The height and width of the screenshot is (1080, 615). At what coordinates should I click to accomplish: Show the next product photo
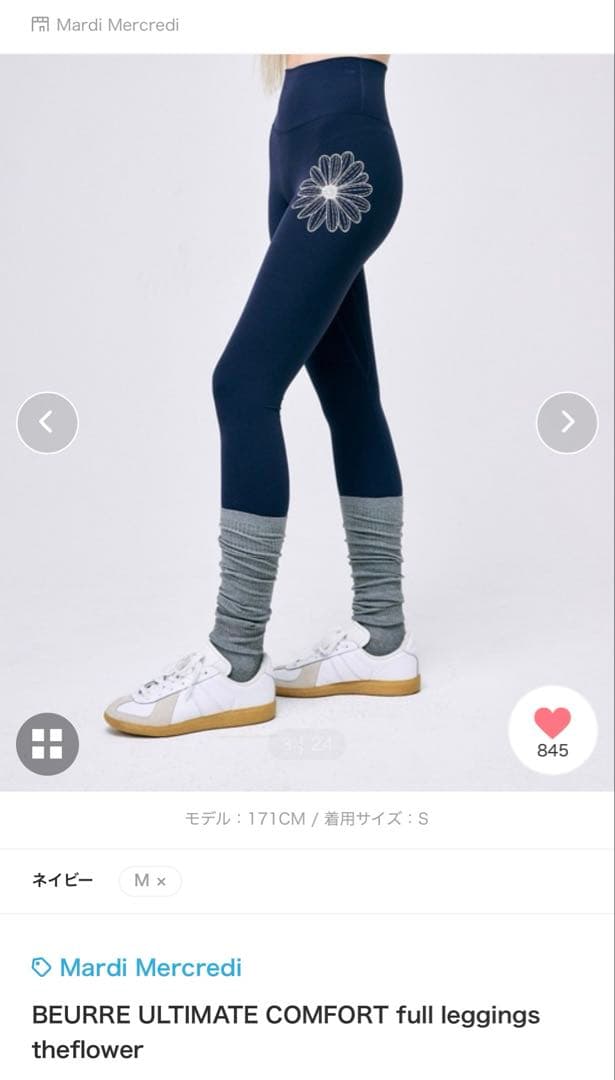click(x=567, y=423)
